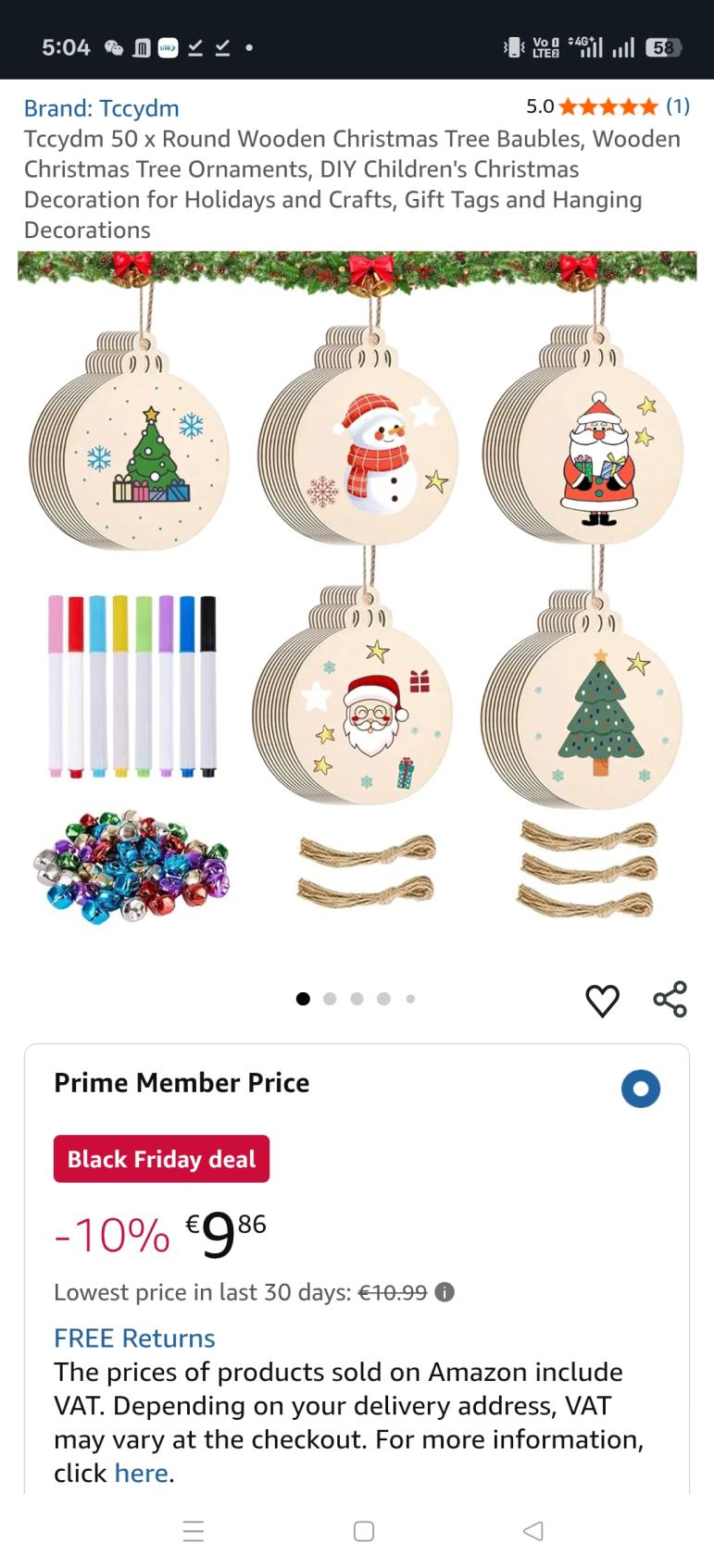Show info about lowest 30-day price

[445, 1292]
